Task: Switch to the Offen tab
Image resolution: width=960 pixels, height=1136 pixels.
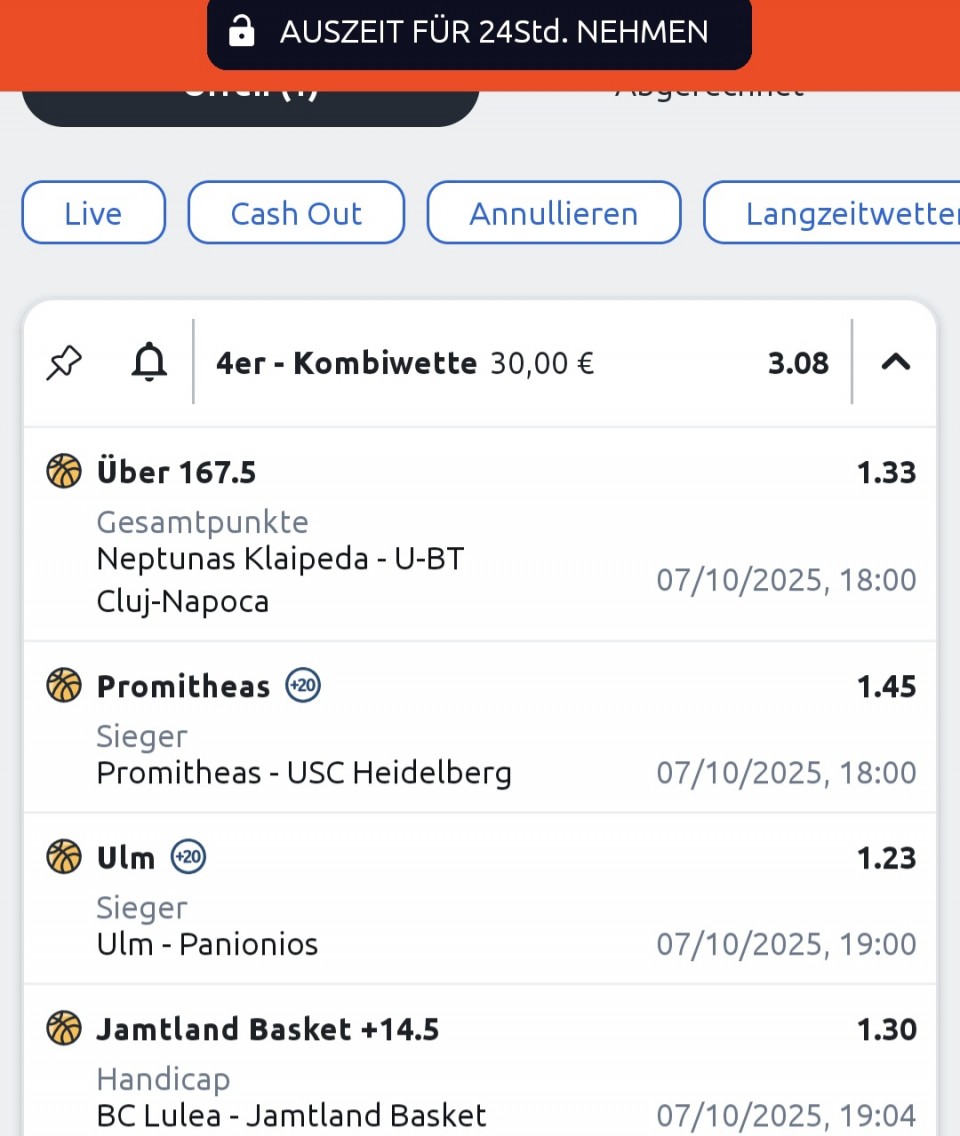Action: [250, 105]
